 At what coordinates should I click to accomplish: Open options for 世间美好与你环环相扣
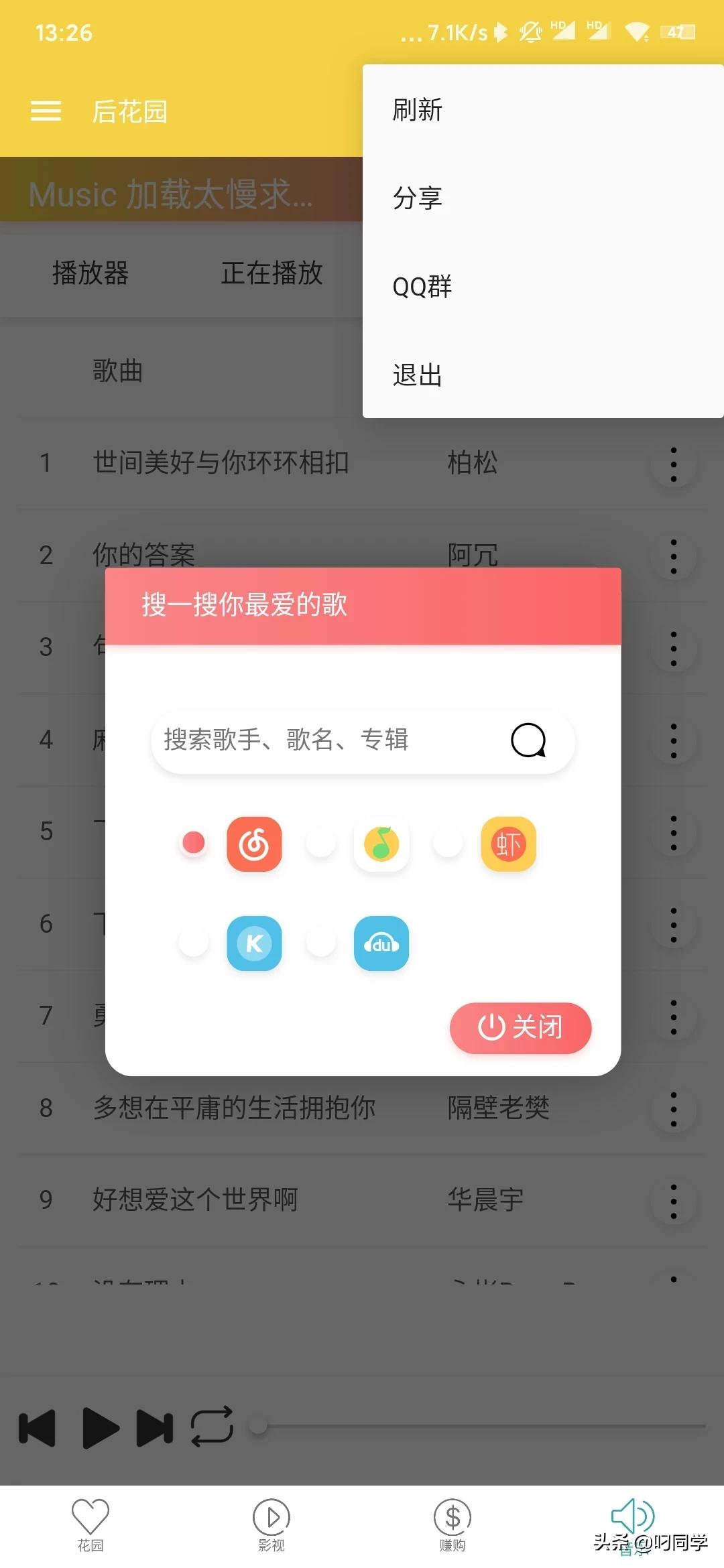pyautogui.click(x=673, y=464)
